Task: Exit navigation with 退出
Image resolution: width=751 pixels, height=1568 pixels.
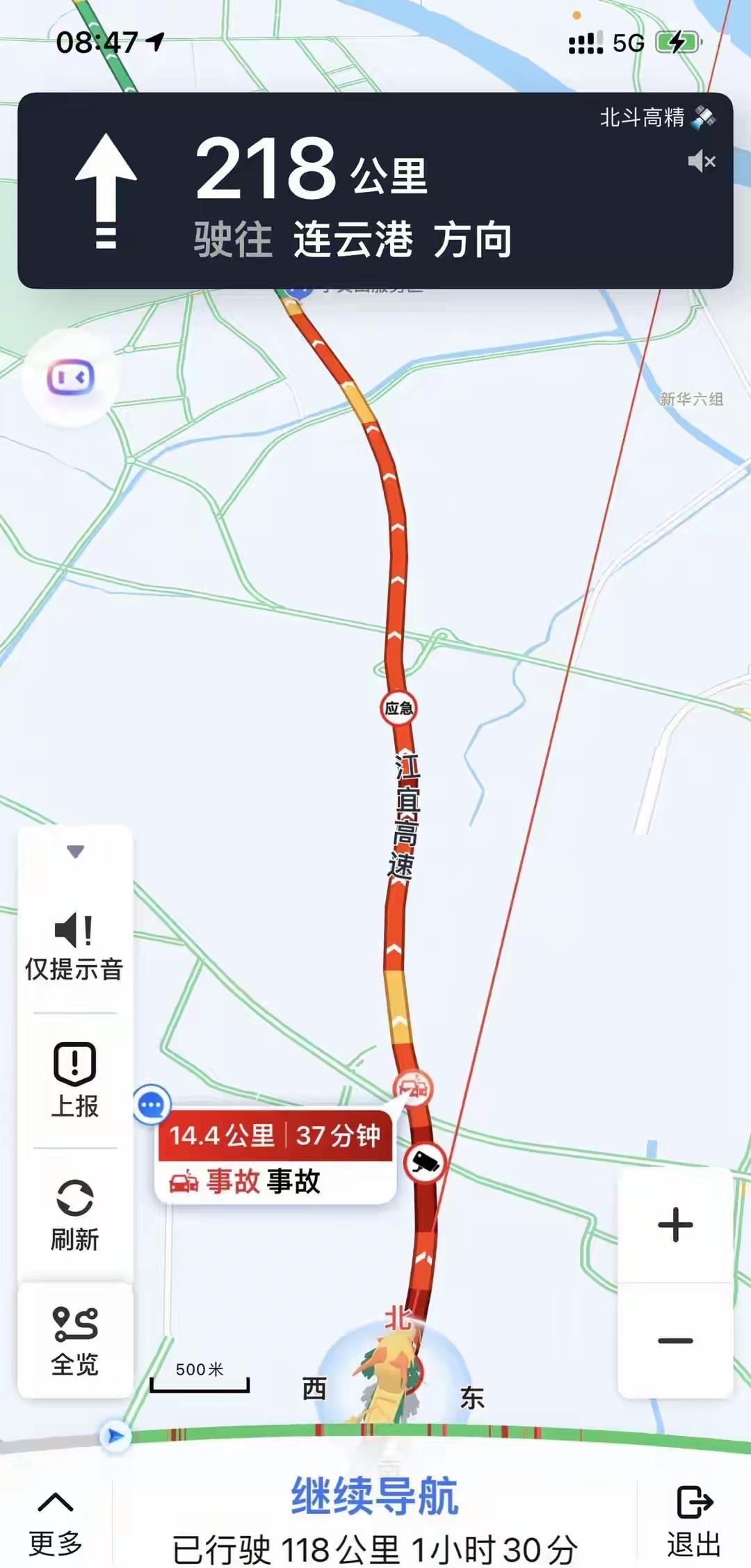Action: (x=693, y=1521)
